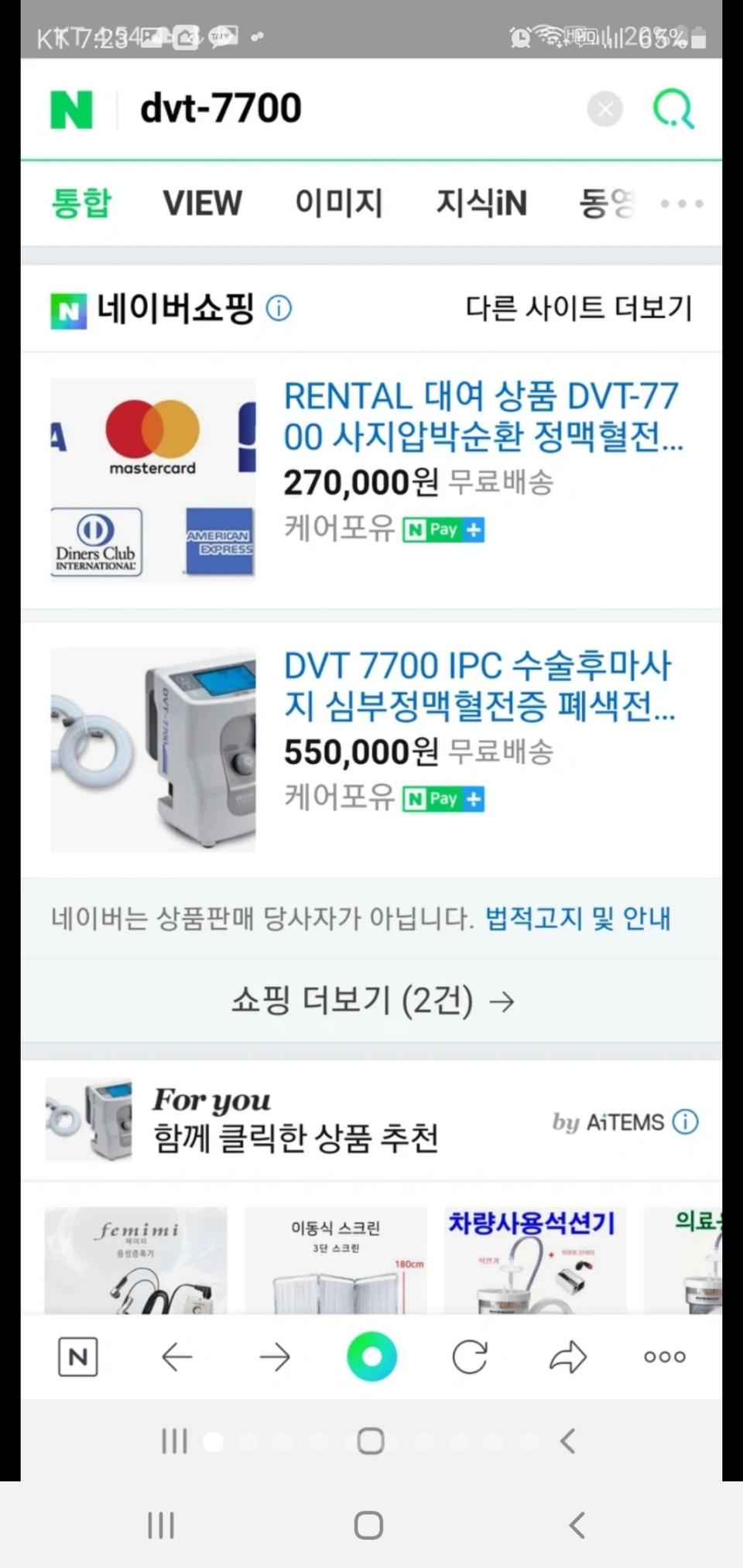Tap the refresh icon in the browser toolbar
743x1568 pixels.
click(x=469, y=1356)
